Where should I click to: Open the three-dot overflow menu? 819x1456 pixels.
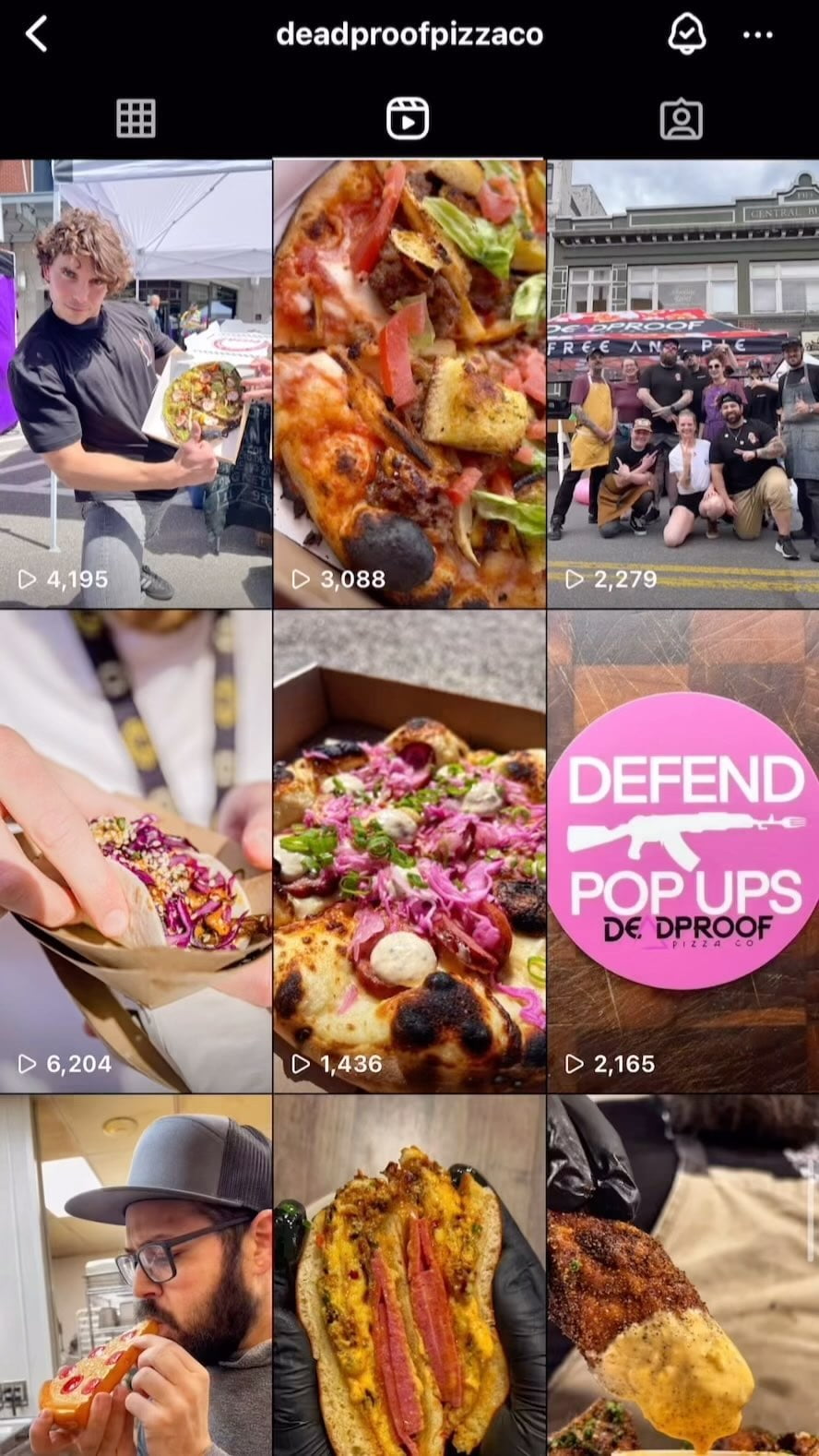click(757, 35)
